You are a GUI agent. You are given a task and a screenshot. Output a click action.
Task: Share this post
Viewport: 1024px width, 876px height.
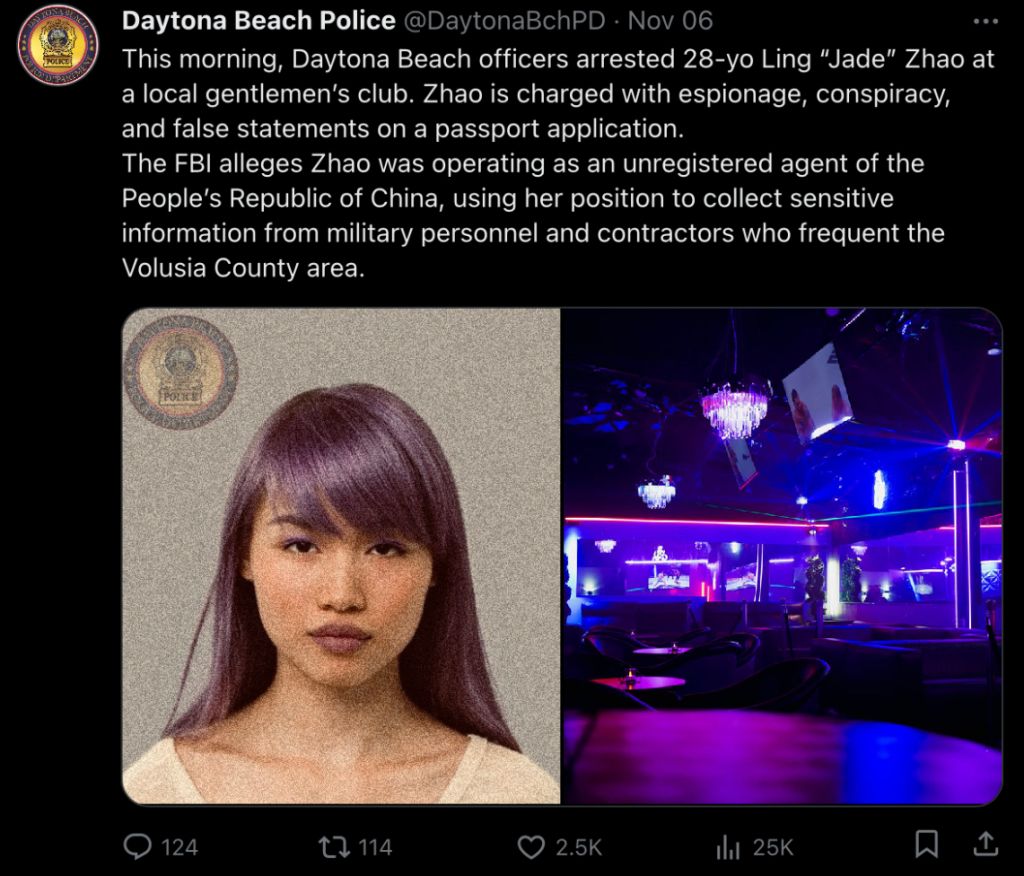click(985, 846)
